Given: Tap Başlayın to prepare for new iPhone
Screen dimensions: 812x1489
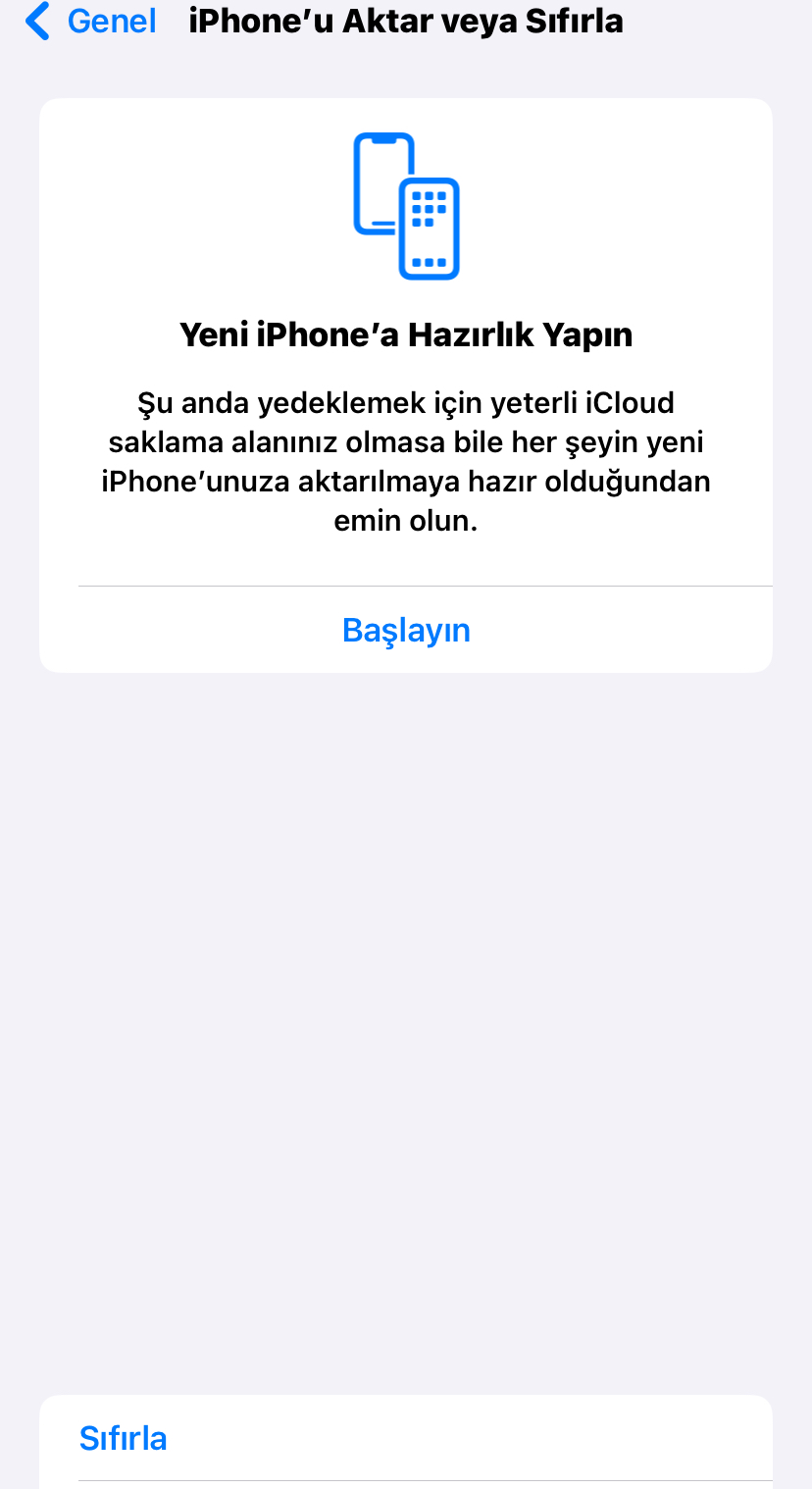Looking at the screenshot, I should 406,630.
